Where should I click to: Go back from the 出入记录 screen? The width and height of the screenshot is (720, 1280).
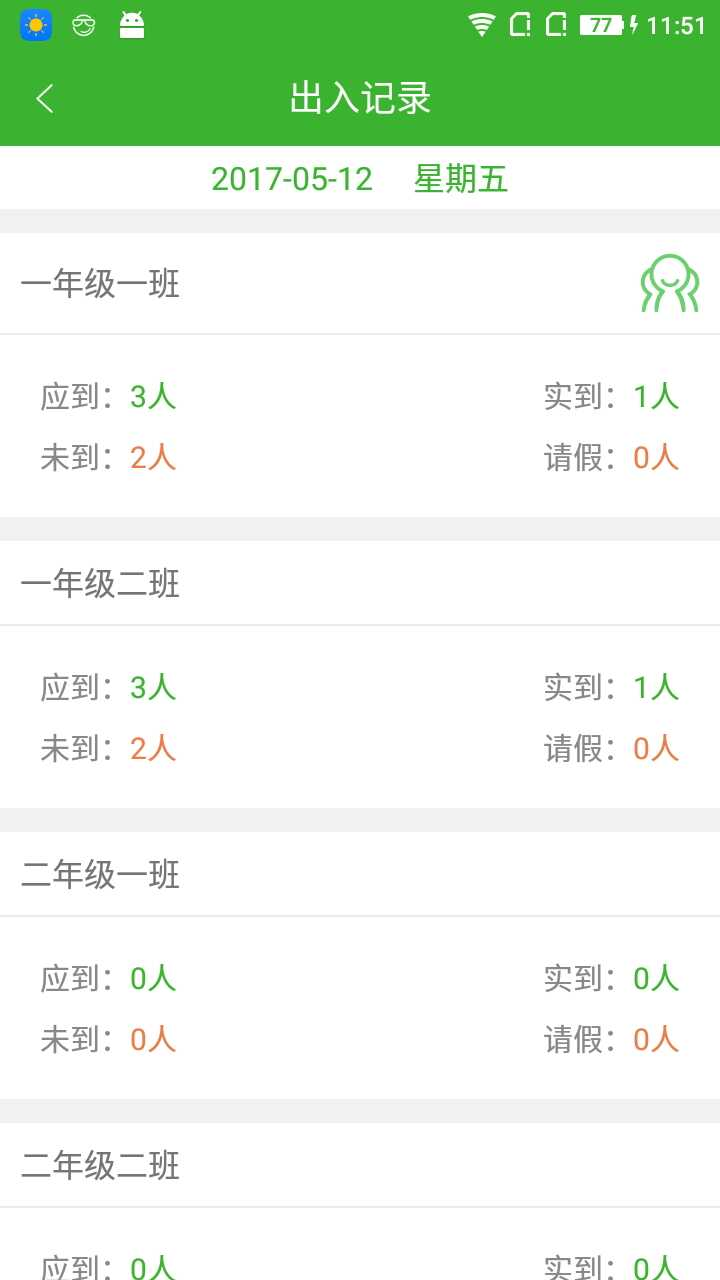click(x=45, y=98)
